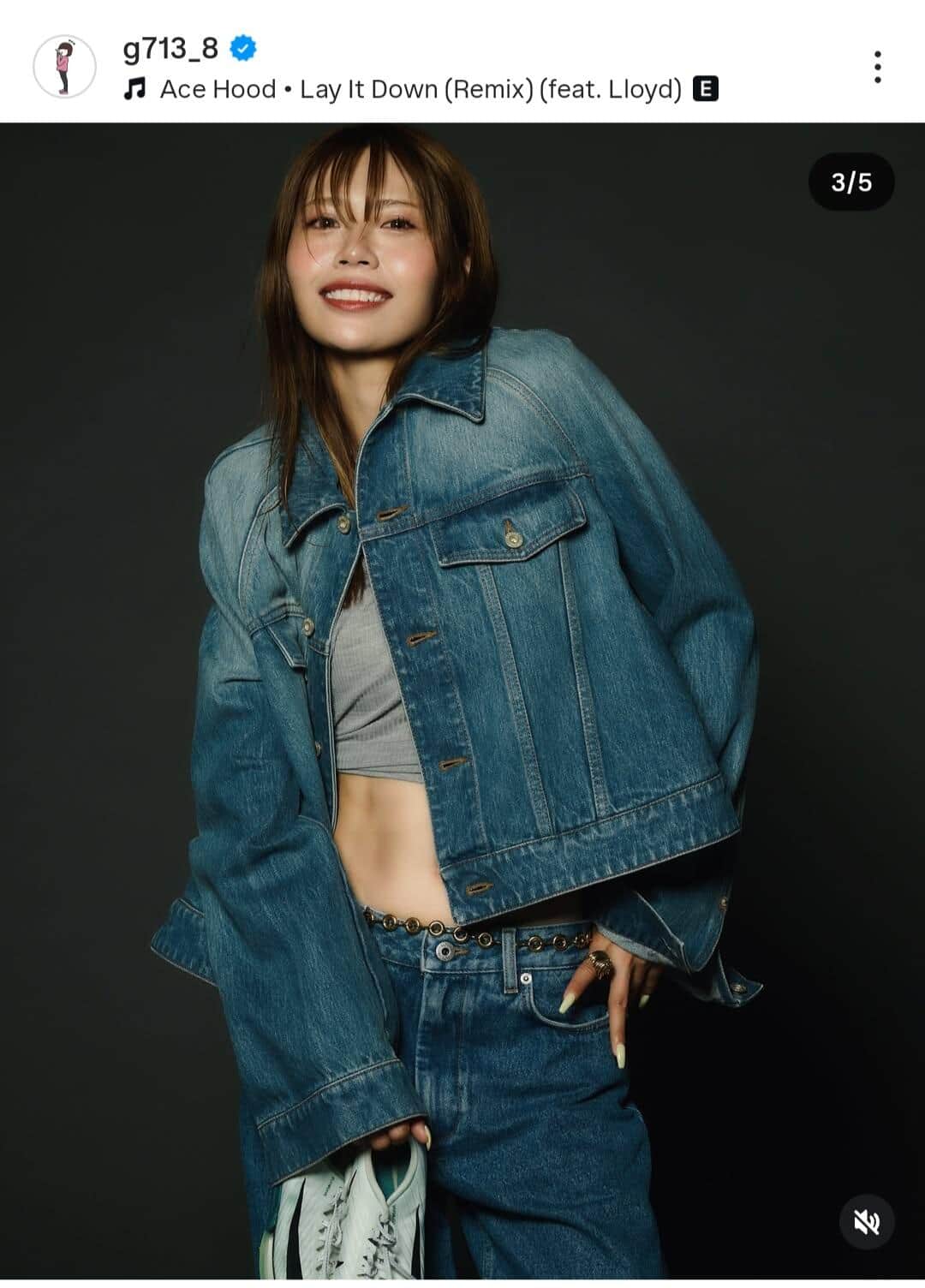The image size is (925, 1288).
Task: Unmute the post's sound
Action: [866, 1222]
